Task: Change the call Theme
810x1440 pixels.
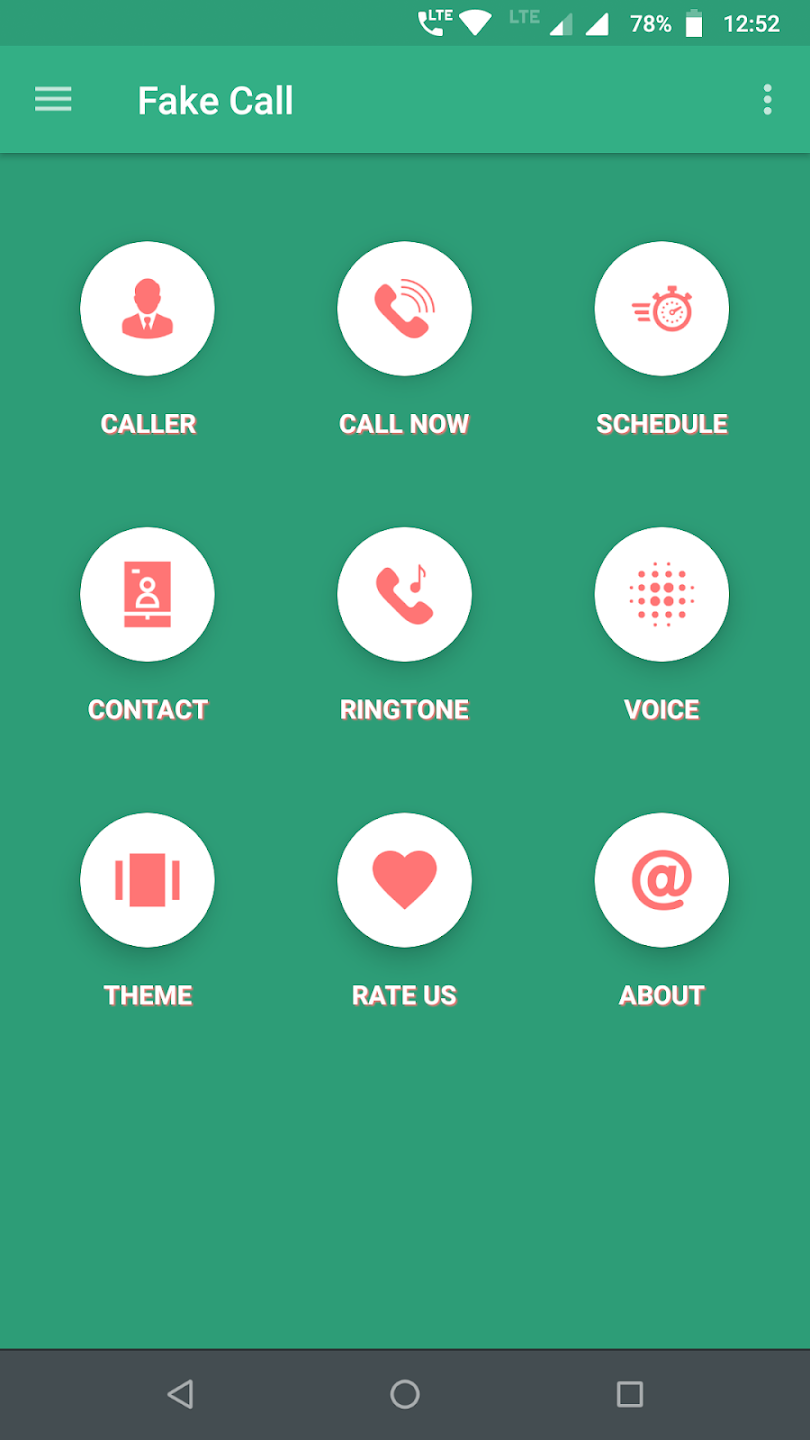Action: 147,880
